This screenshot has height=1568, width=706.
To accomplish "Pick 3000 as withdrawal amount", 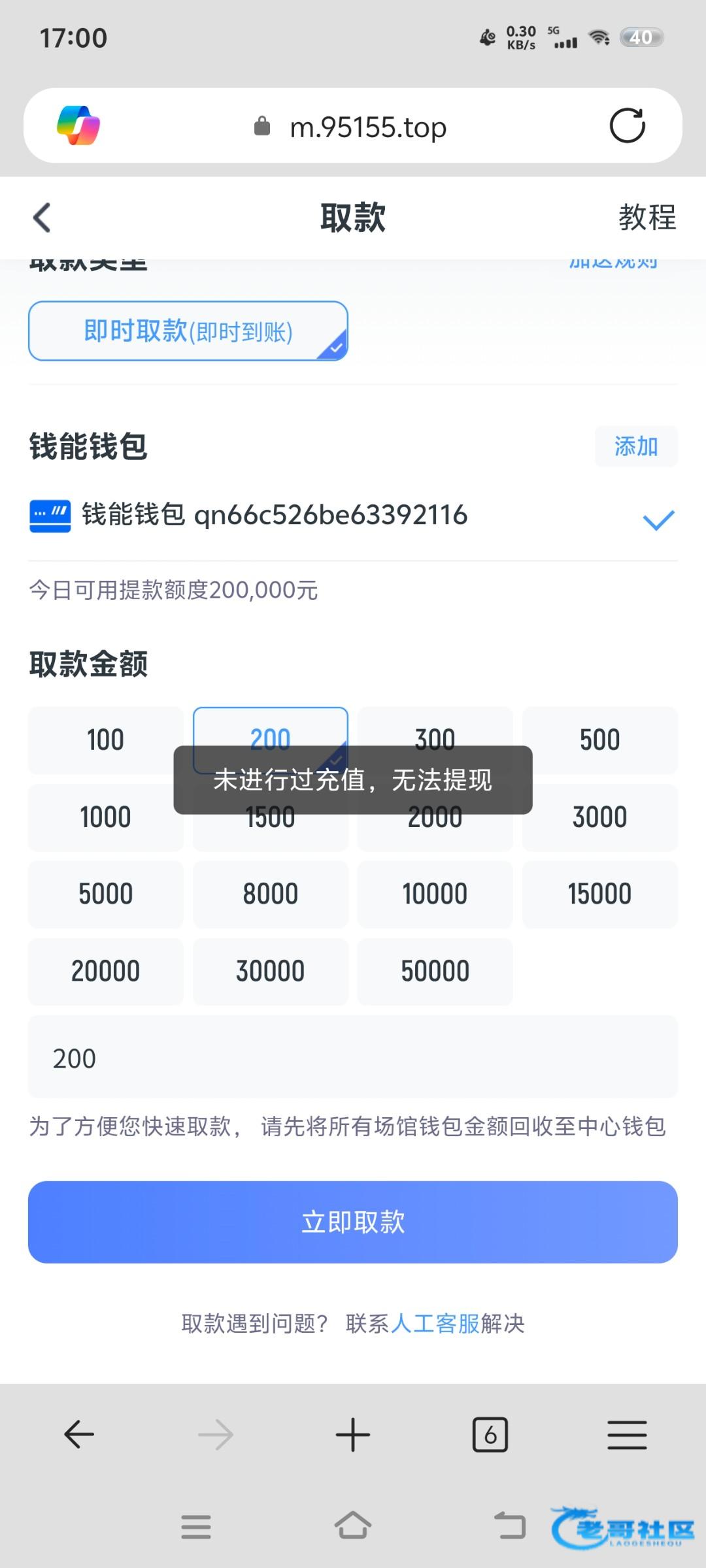I will [x=599, y=817].
